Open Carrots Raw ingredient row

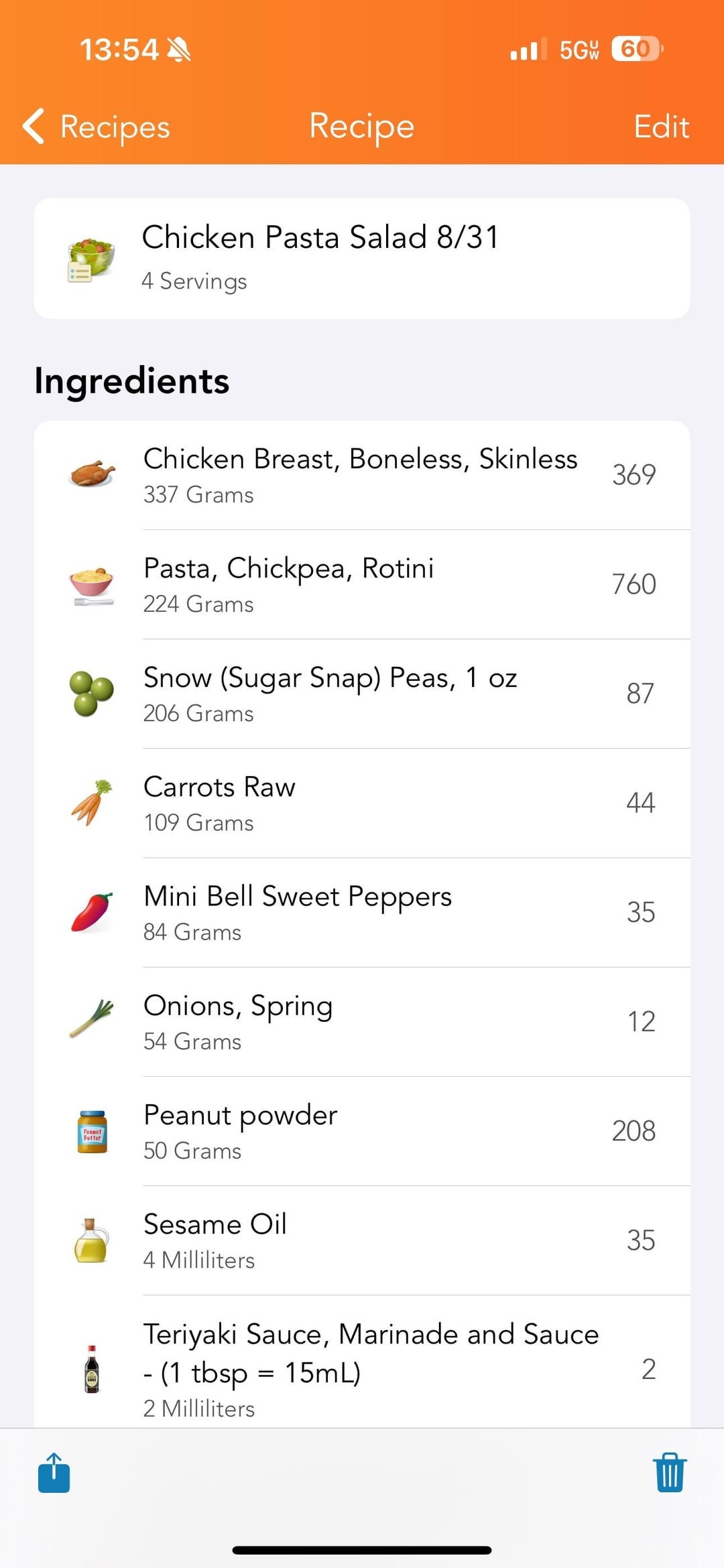(x=362, y=803)
